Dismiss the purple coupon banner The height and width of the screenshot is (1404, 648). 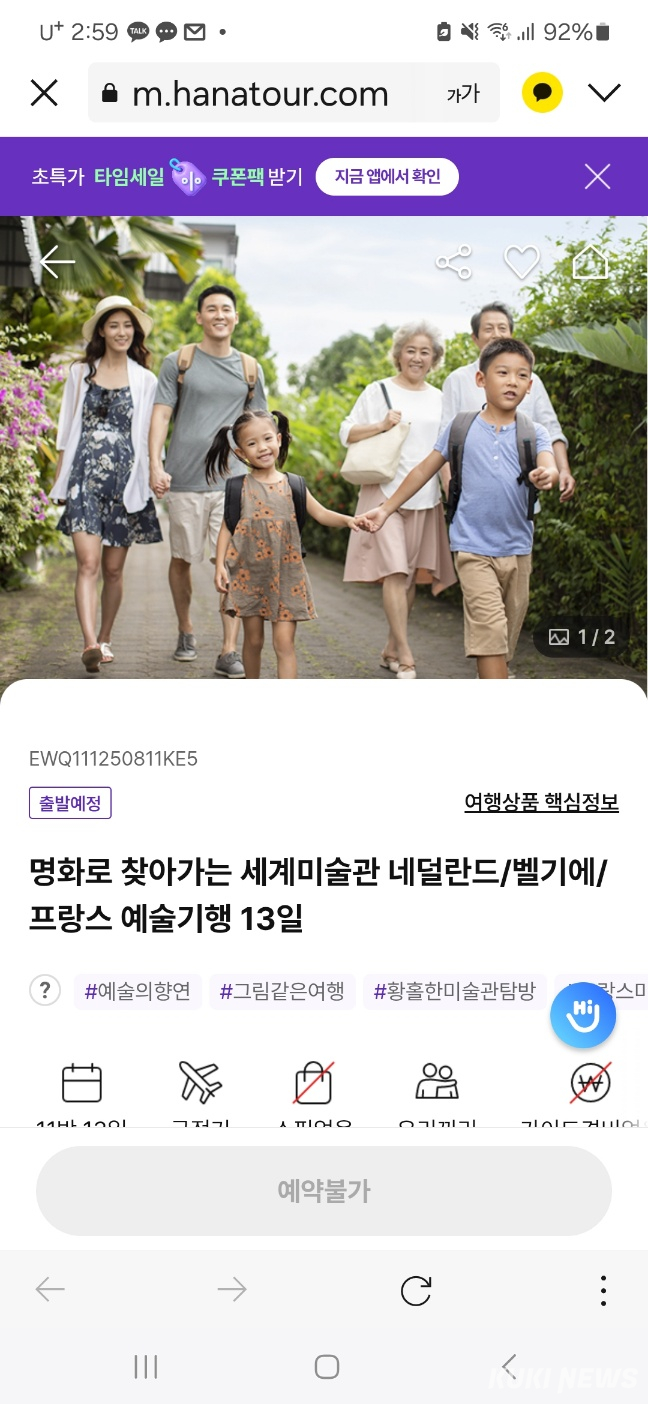[597, 177]
